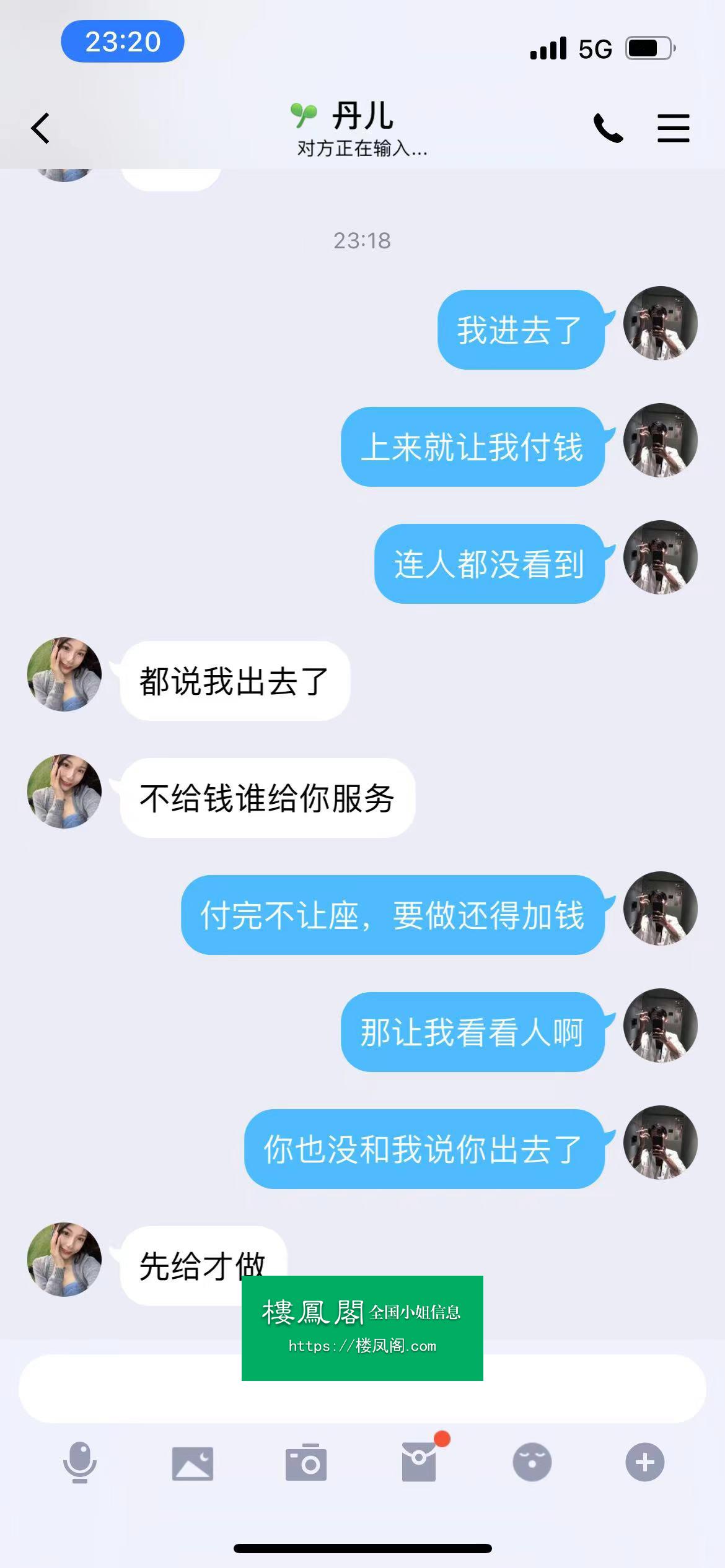Open the emoji sticker panel
The width and height of the screenshot is (725, 1568).
(532, 1463)
